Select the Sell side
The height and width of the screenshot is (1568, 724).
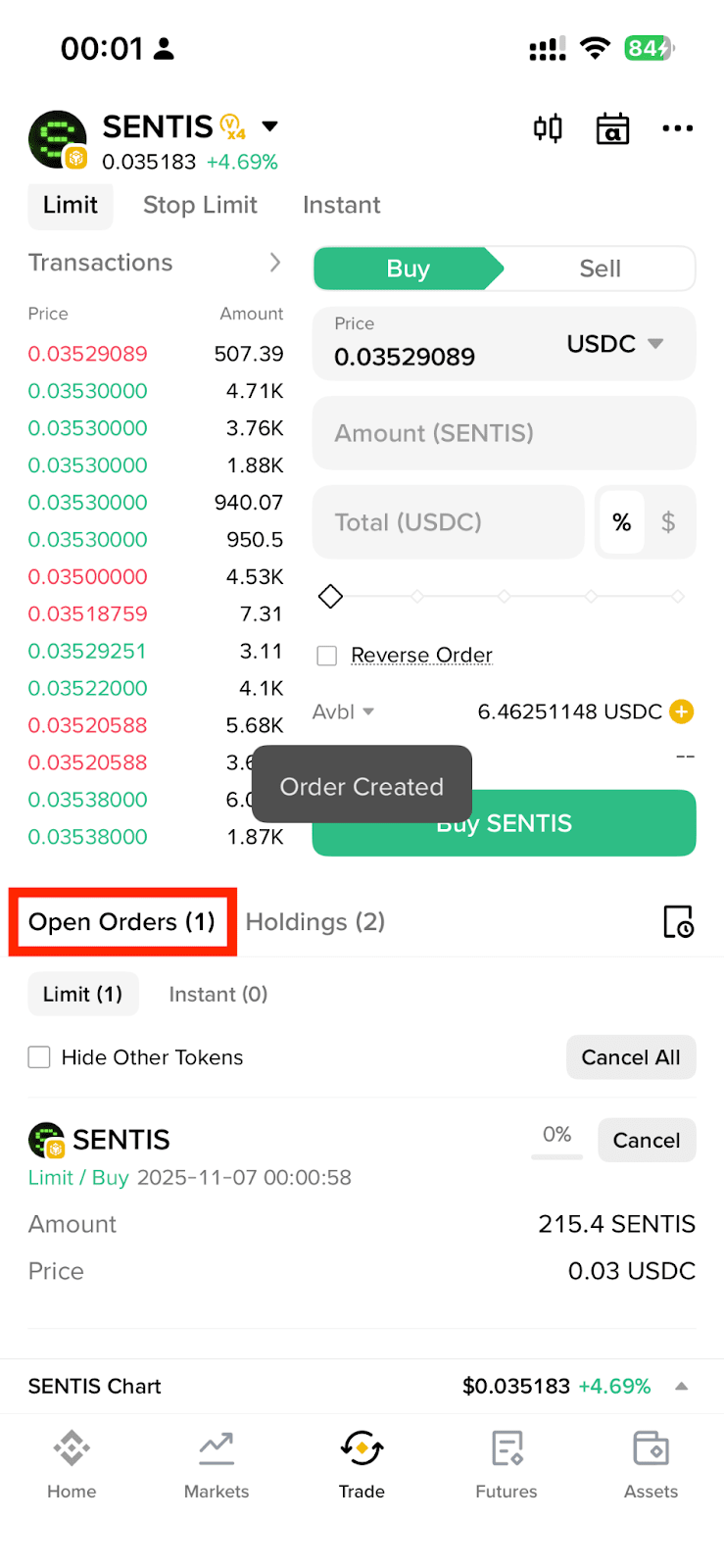(x=600, y=269)
